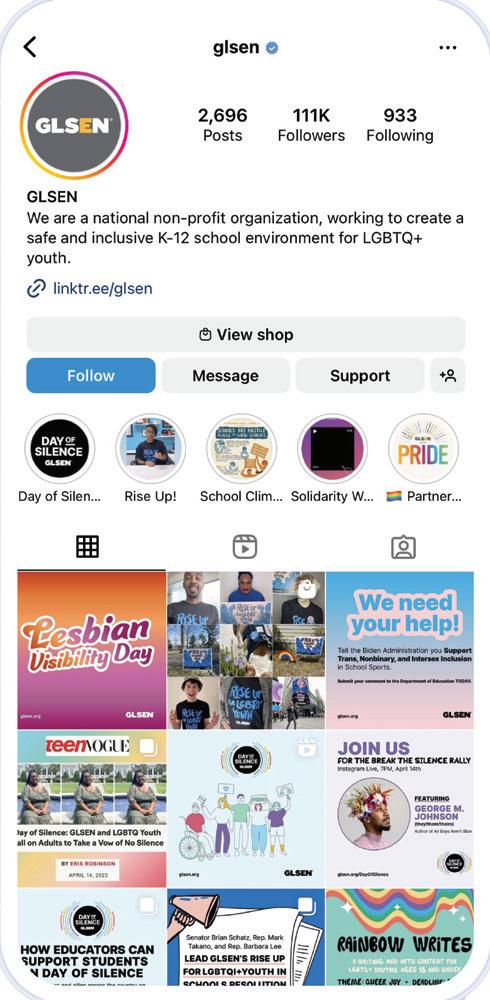Open suggested accounts add-person icon
Screen dimensions: 490x1000
[448, 376]
